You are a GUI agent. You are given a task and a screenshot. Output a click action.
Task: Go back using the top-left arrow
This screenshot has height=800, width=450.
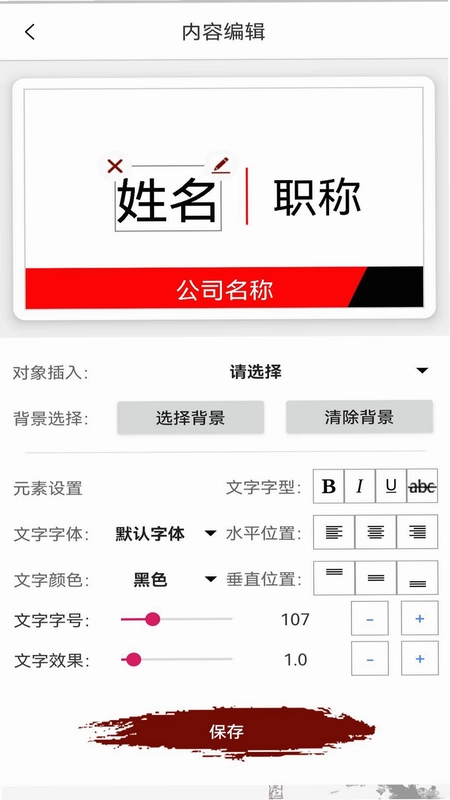point(30,32)
